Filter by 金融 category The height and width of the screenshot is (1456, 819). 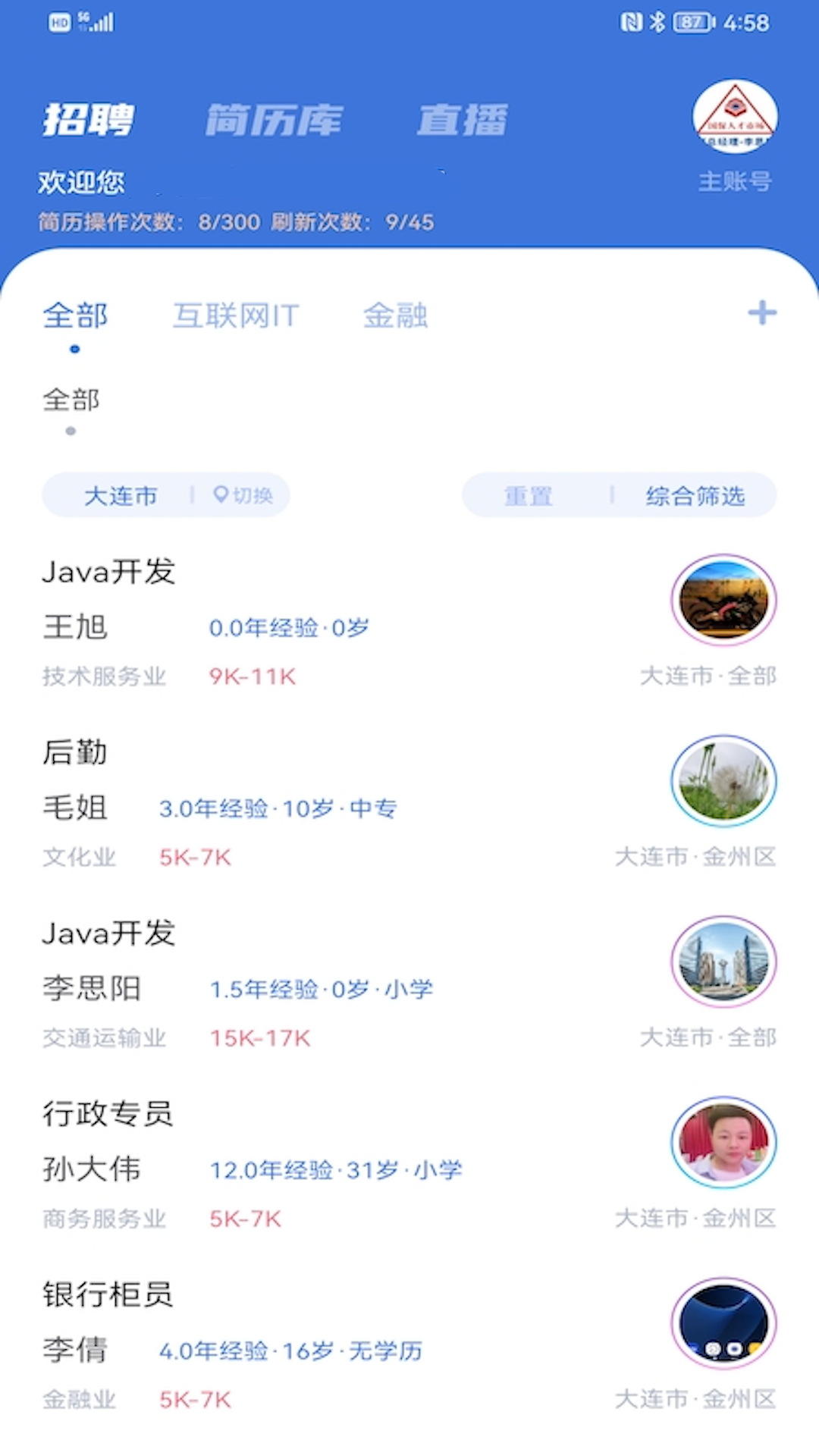point(395,315)
